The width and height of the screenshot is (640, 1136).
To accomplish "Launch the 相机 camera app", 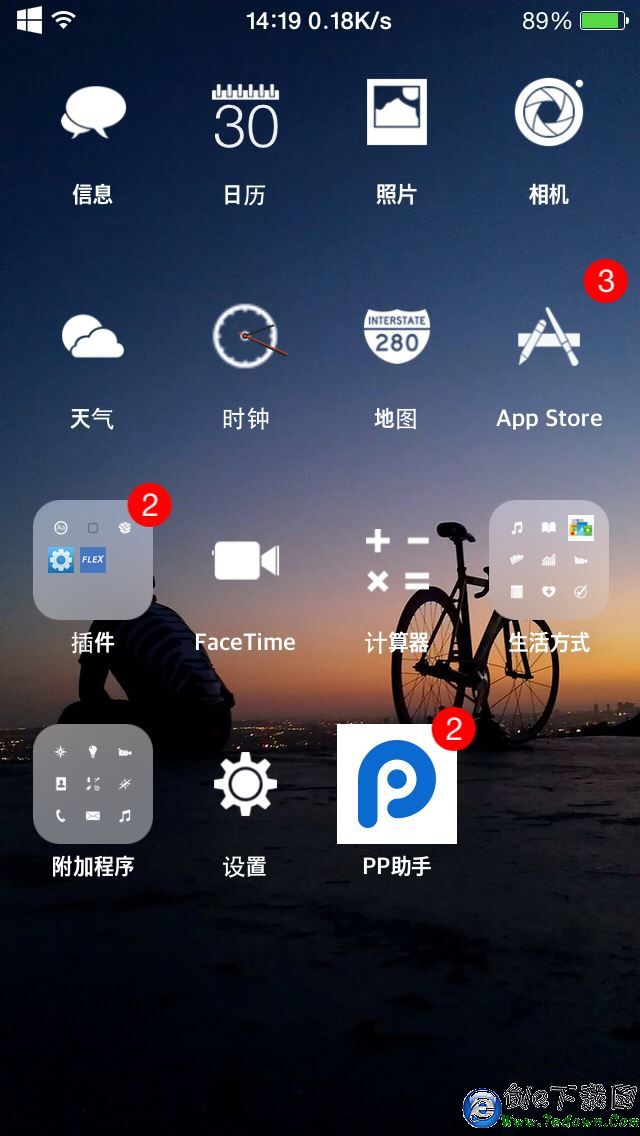I will point(549,113).
